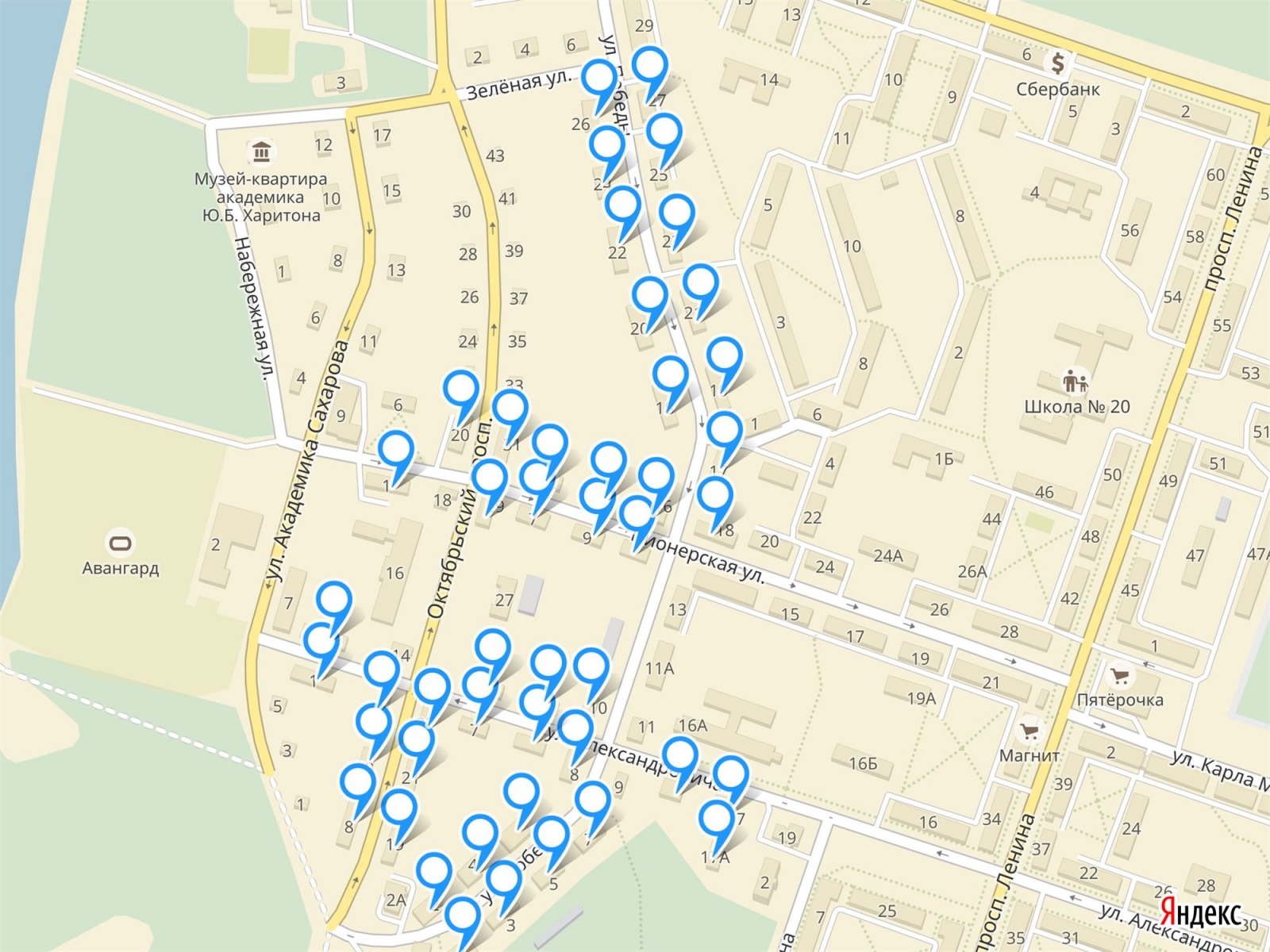Open the blue pin above house 20 near Октябрьский просп.
Viewport: 1270px width, 952px height.
click(460, 390)
